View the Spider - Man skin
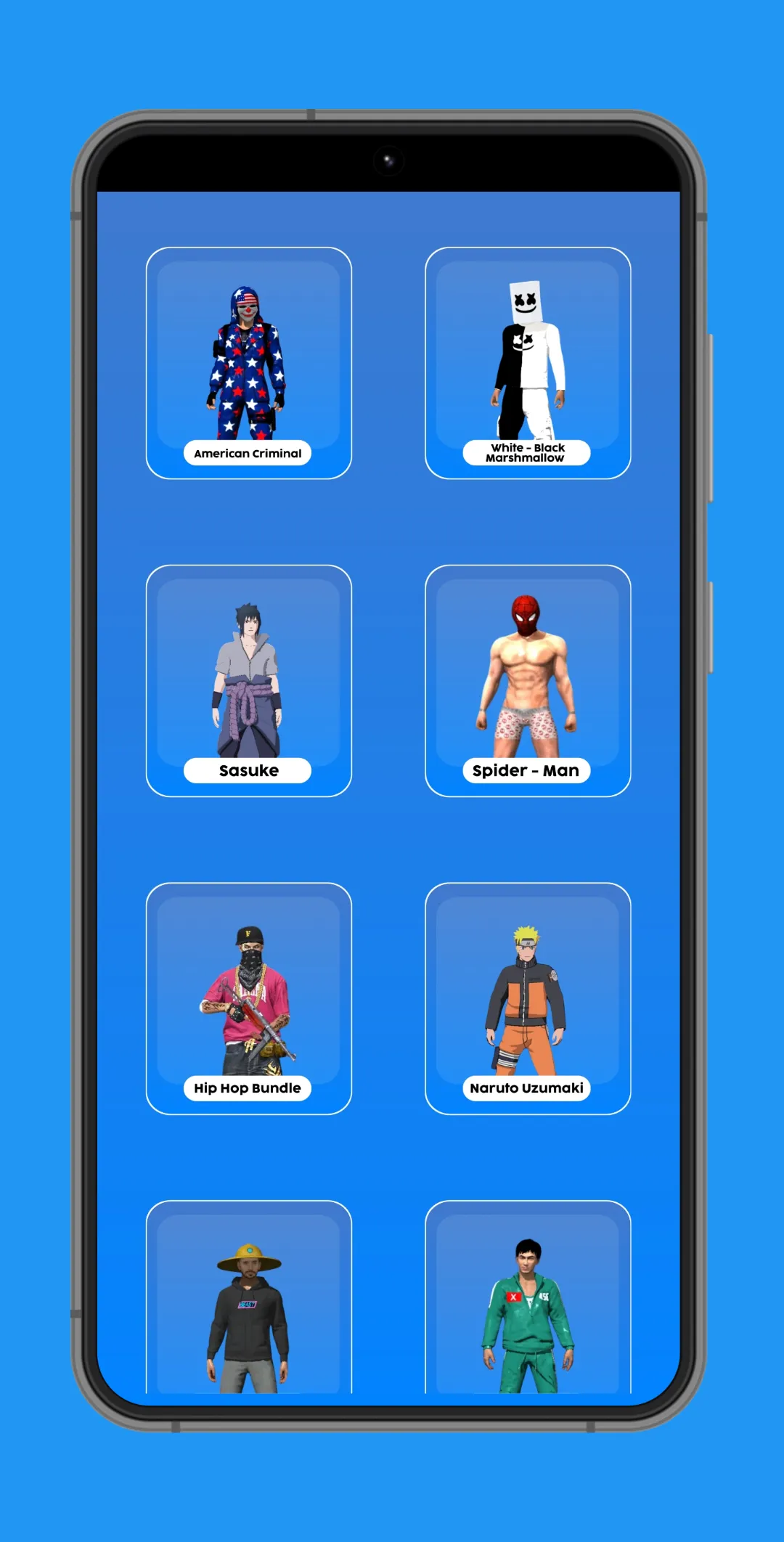Viewport: 784px width, 1542px height. pos(526,679)
